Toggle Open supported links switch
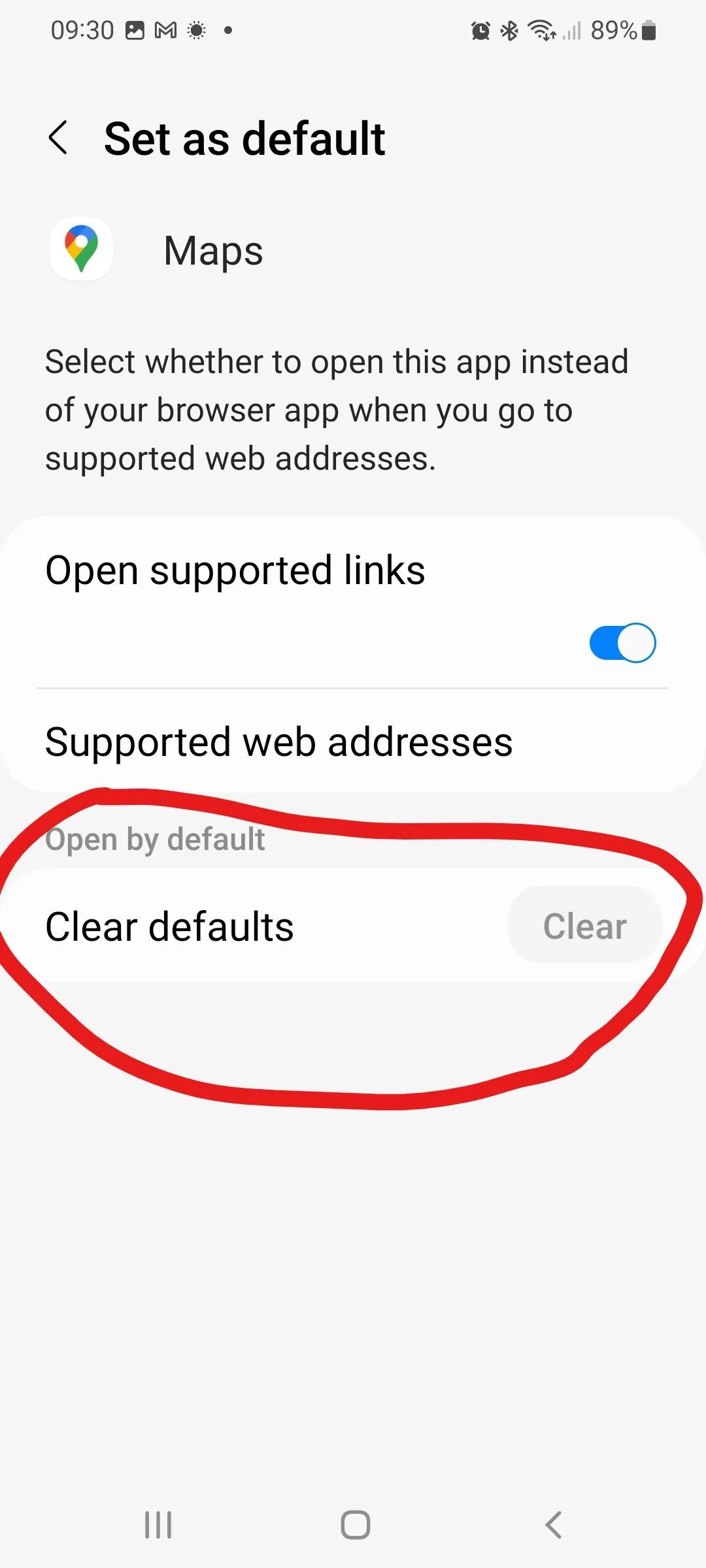 pos(622,643)
